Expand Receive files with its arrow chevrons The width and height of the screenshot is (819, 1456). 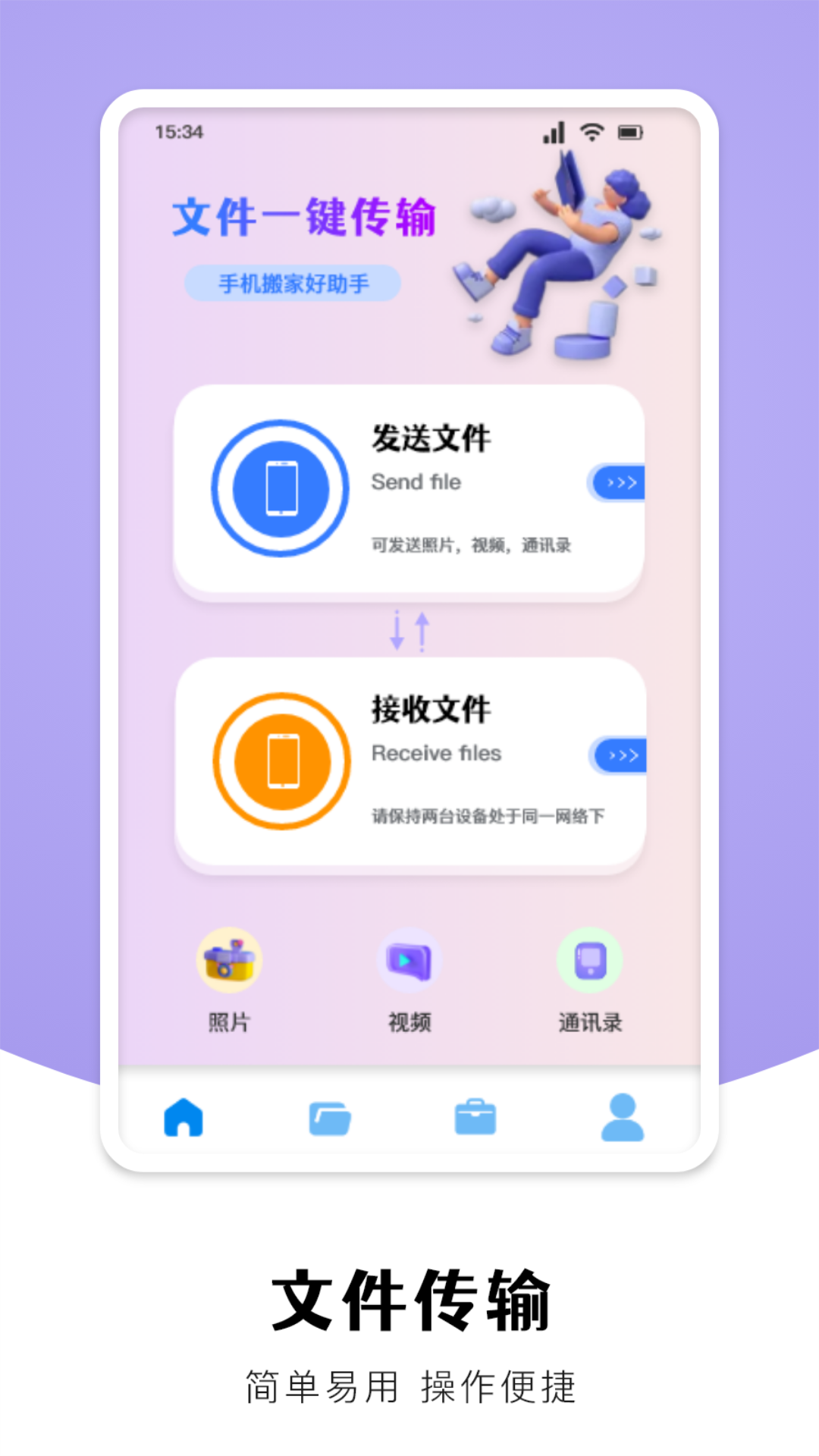[622, 755]
